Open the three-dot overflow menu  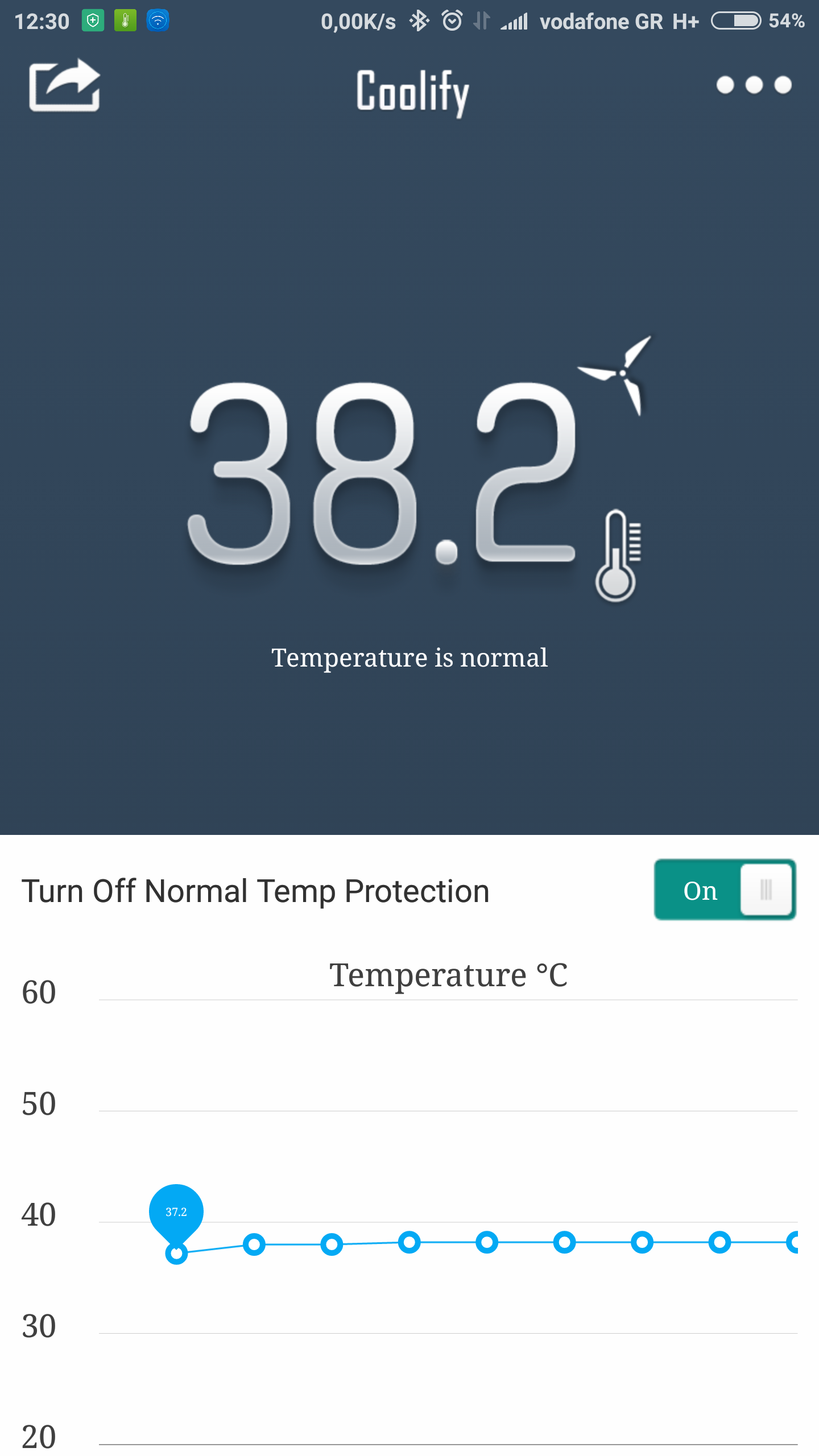click(x=754, y=85)
